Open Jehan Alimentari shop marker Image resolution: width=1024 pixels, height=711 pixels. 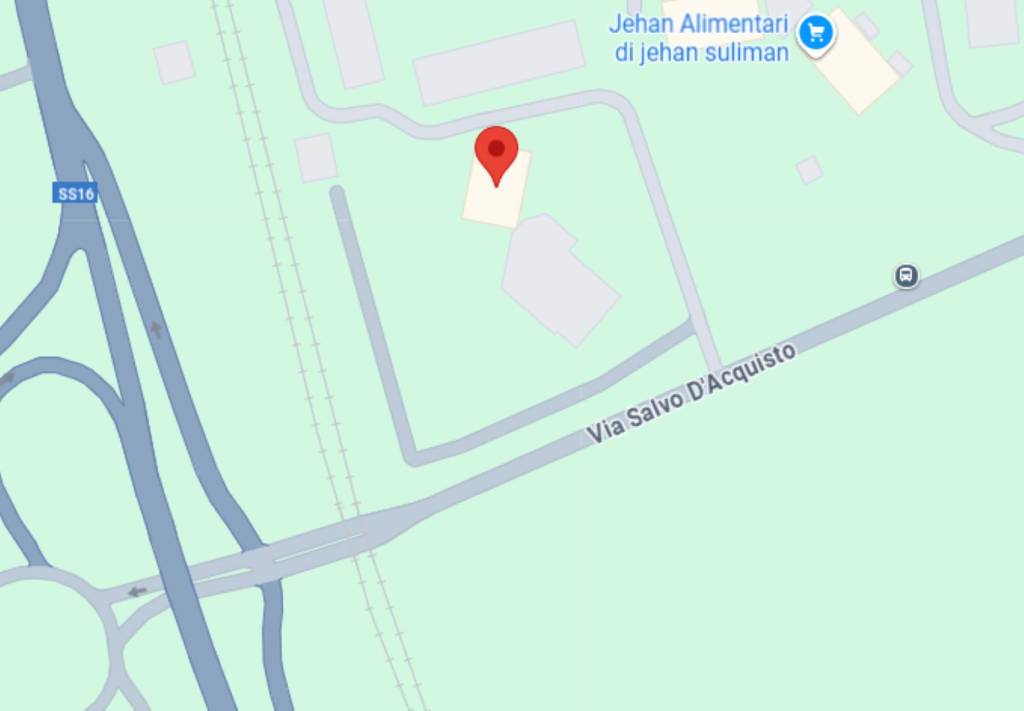(817, 33)
